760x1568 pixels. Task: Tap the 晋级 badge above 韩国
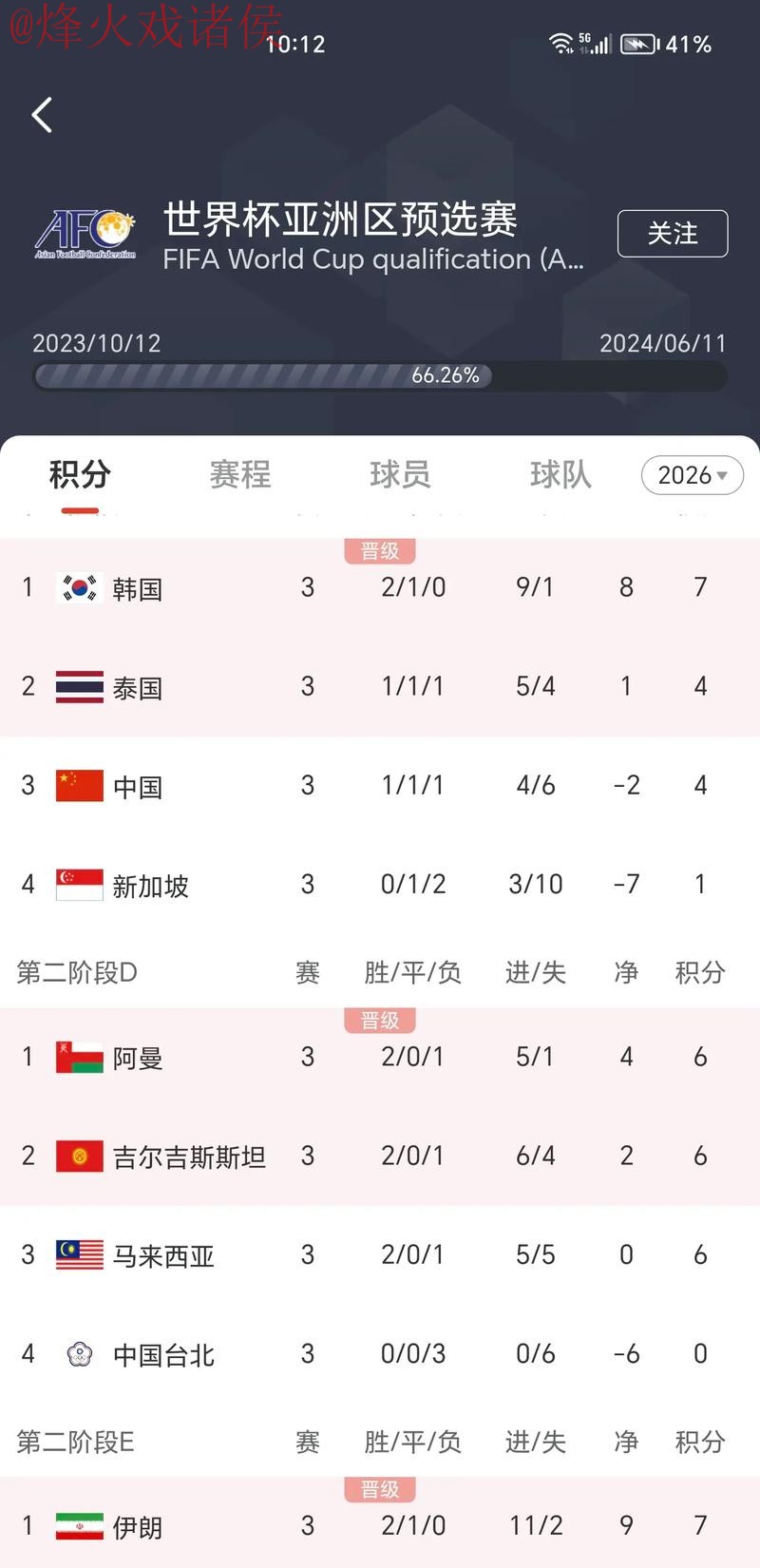click(380, 549)
